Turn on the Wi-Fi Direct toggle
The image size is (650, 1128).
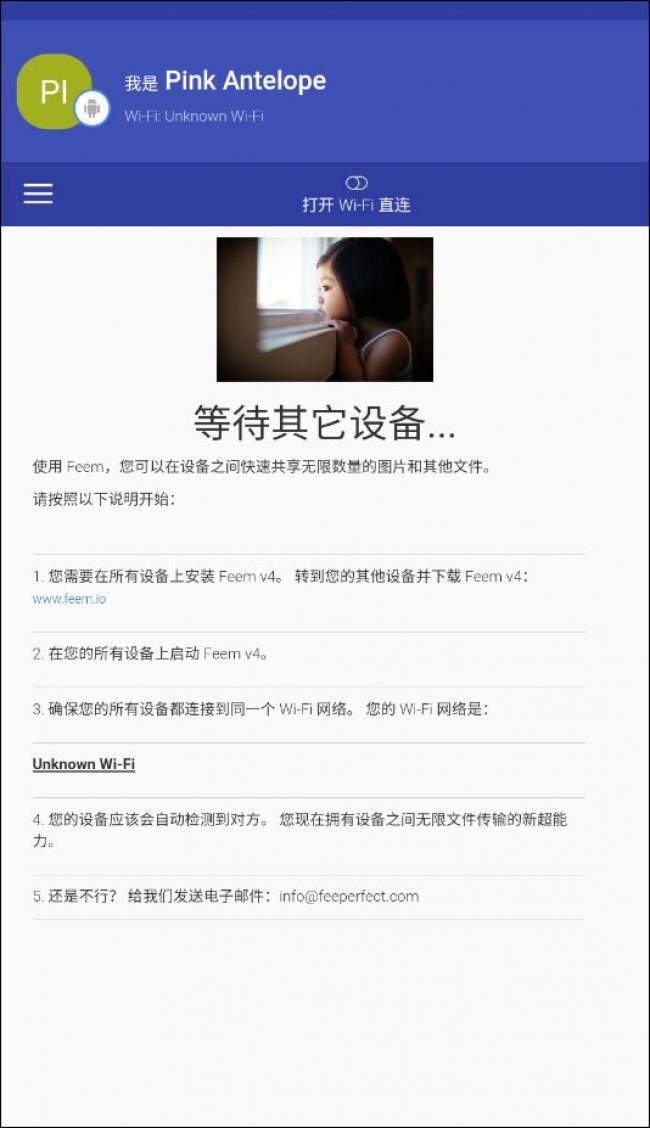tap(356, 183)
